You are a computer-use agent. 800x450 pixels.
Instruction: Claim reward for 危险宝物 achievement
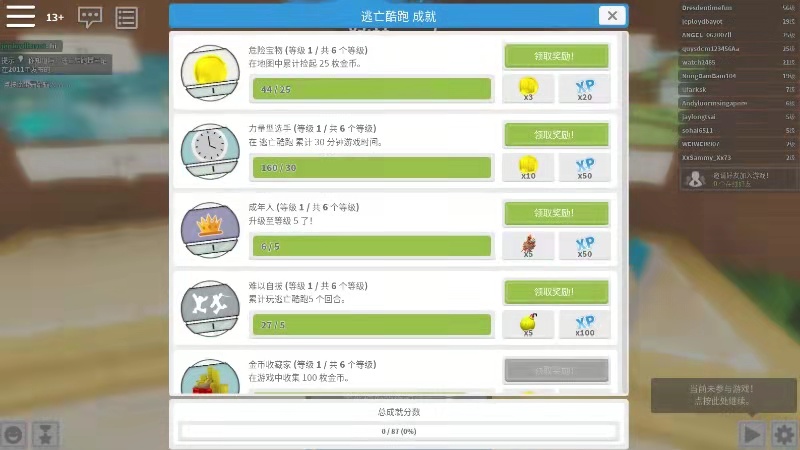point(556,55)
